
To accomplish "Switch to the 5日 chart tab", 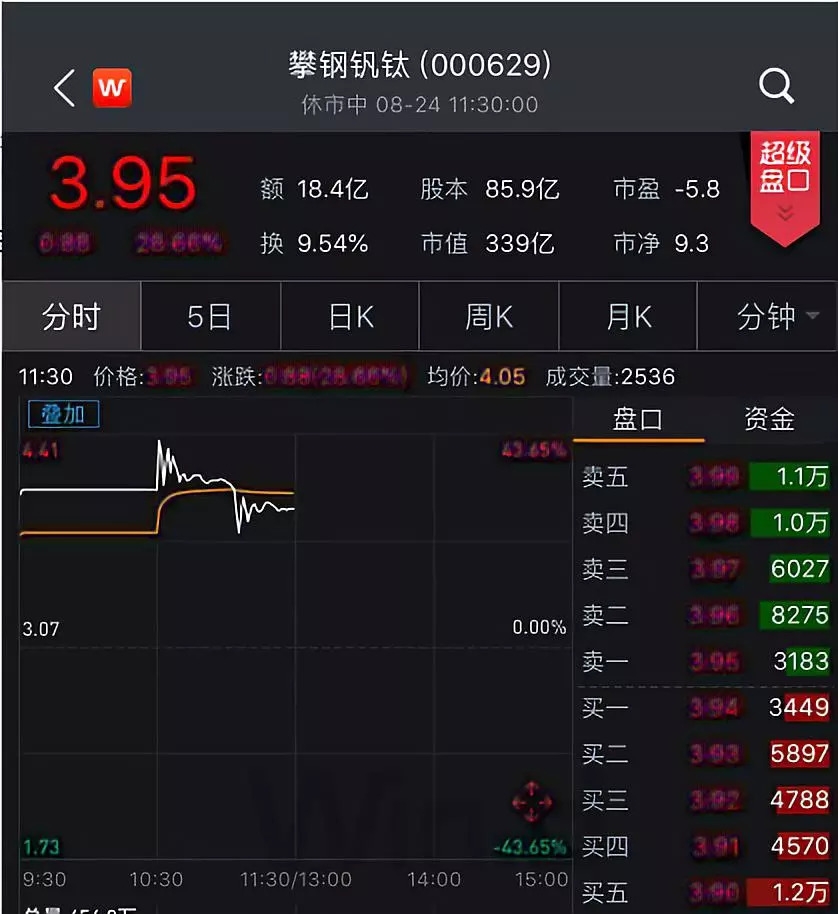I will pos(210,317).
